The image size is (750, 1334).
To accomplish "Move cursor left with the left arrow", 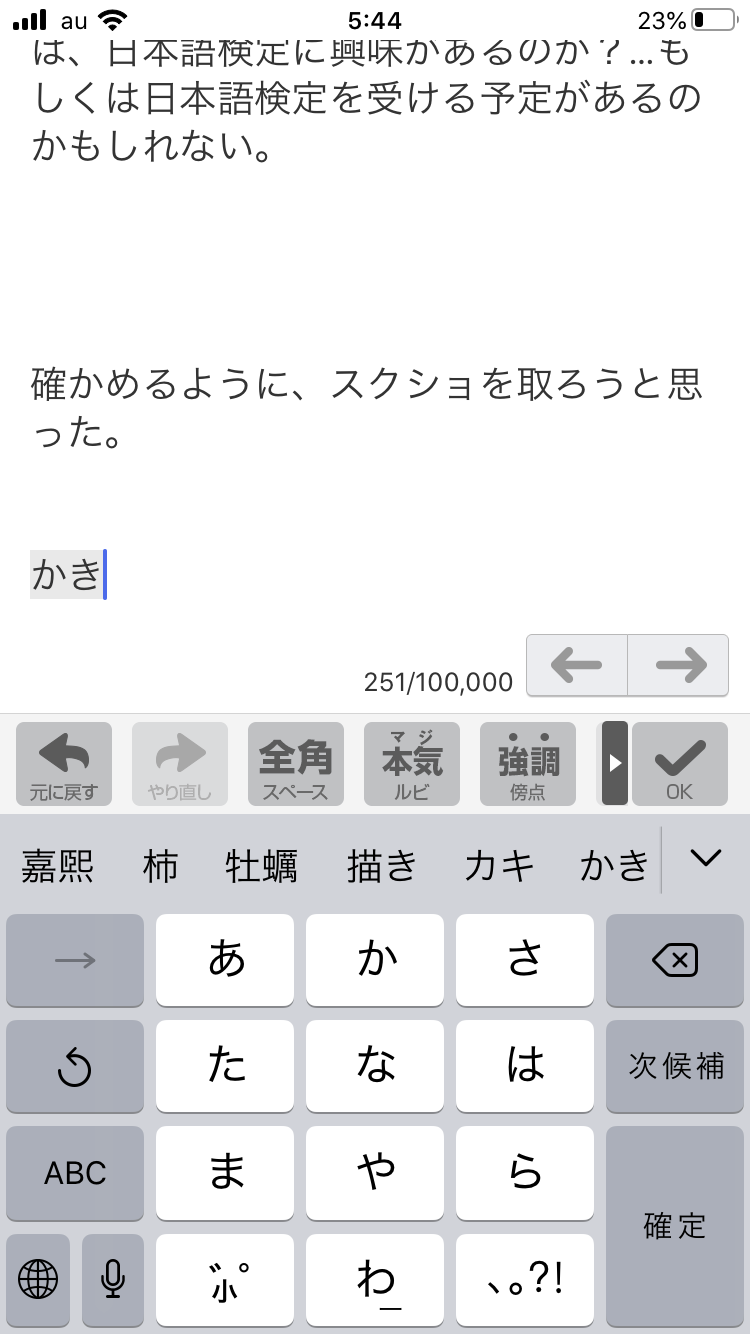I will (577, 665).
